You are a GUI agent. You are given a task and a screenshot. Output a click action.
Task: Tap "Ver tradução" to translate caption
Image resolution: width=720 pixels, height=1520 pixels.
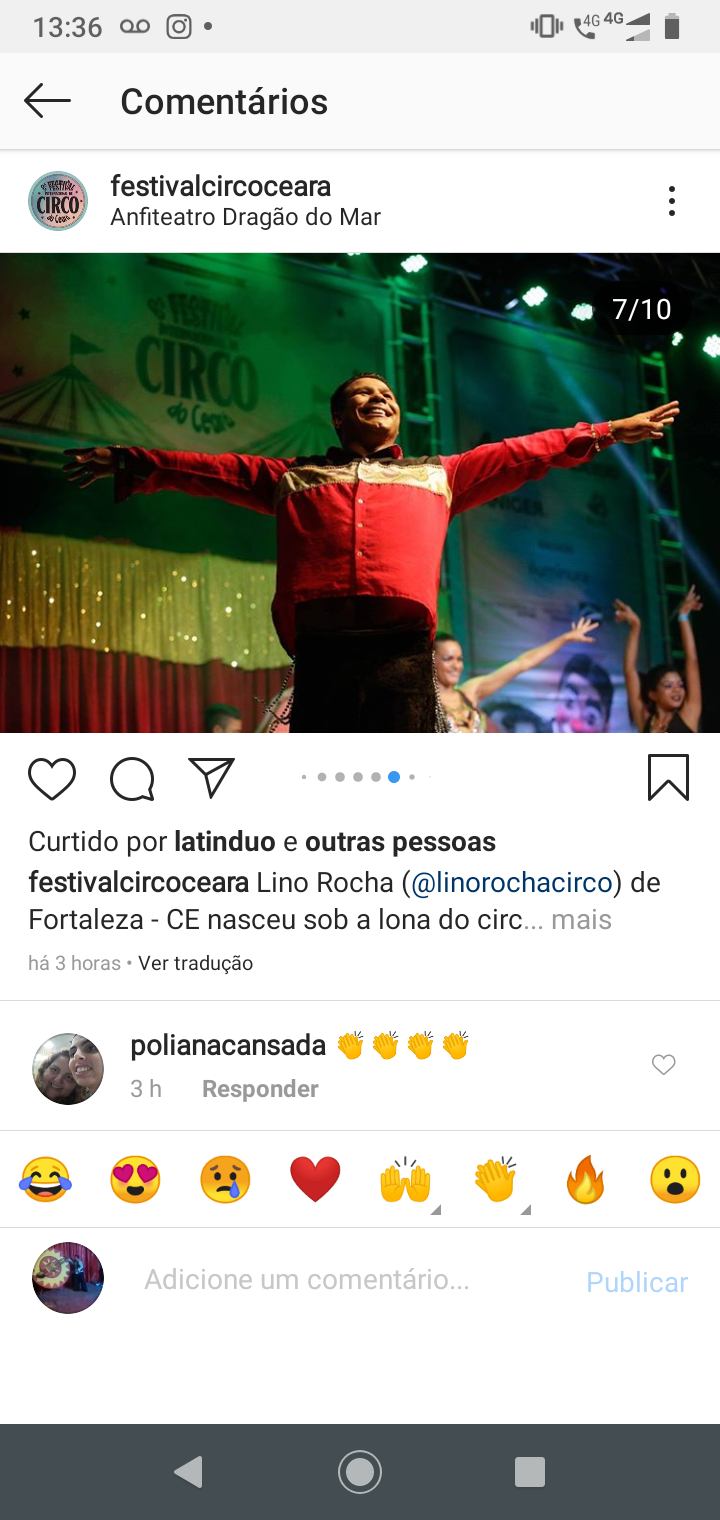point(195,963)
